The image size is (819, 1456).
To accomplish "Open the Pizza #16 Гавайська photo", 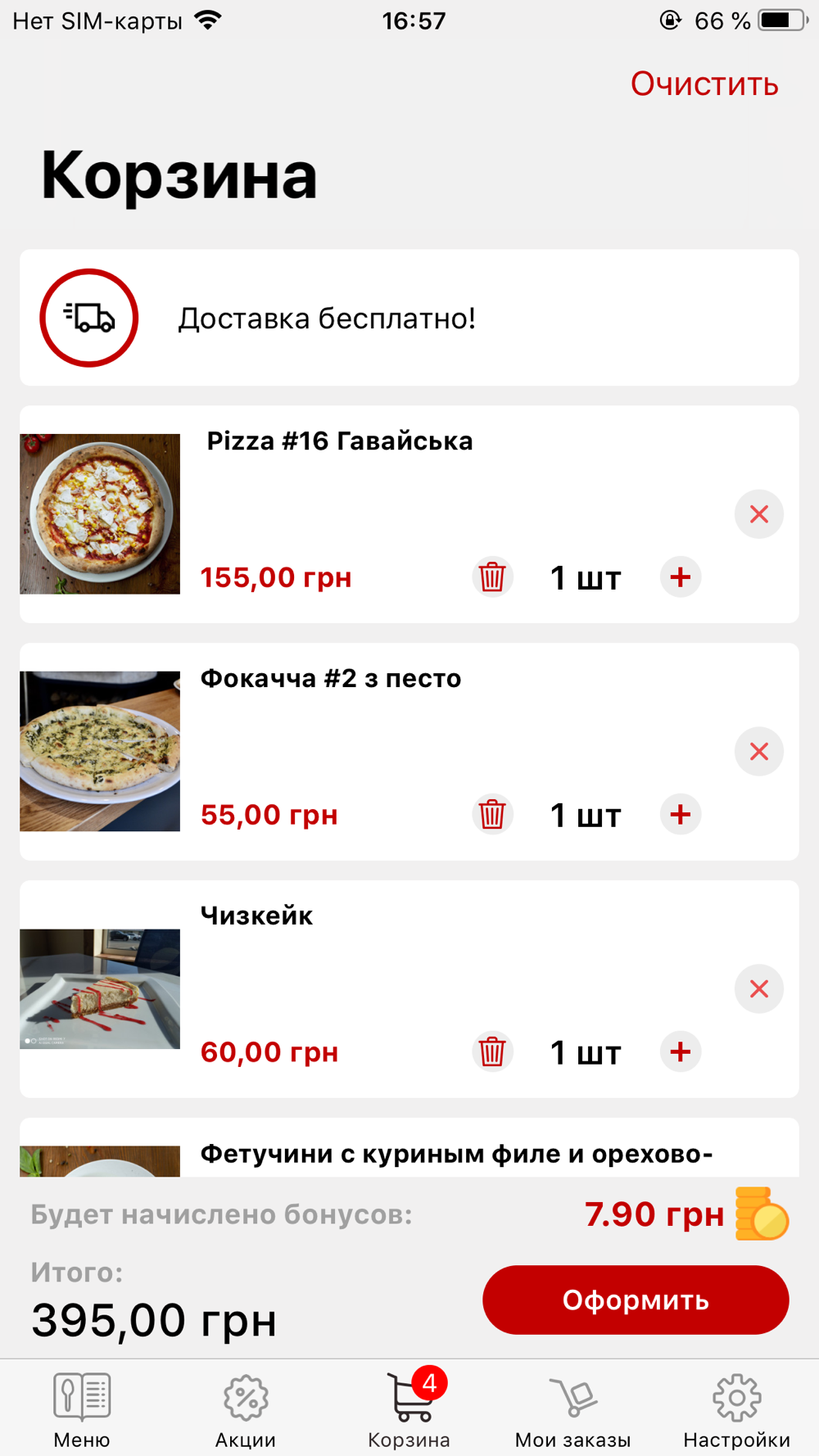I will pos(100,514).
